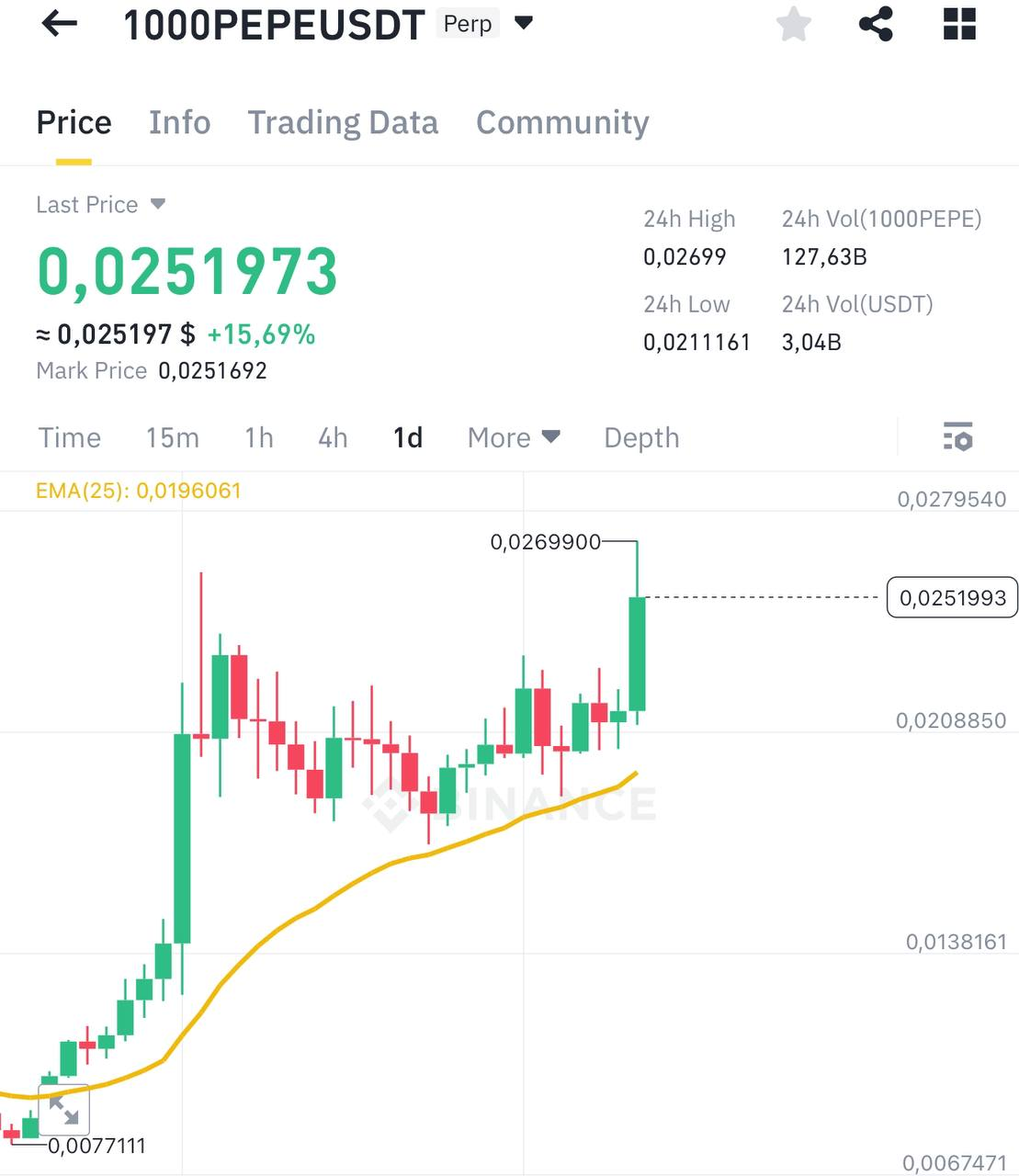The width and height of the screenshot is (1019, 1176).
Task: Go back using the arrow
Action: (x=60, y=24)
